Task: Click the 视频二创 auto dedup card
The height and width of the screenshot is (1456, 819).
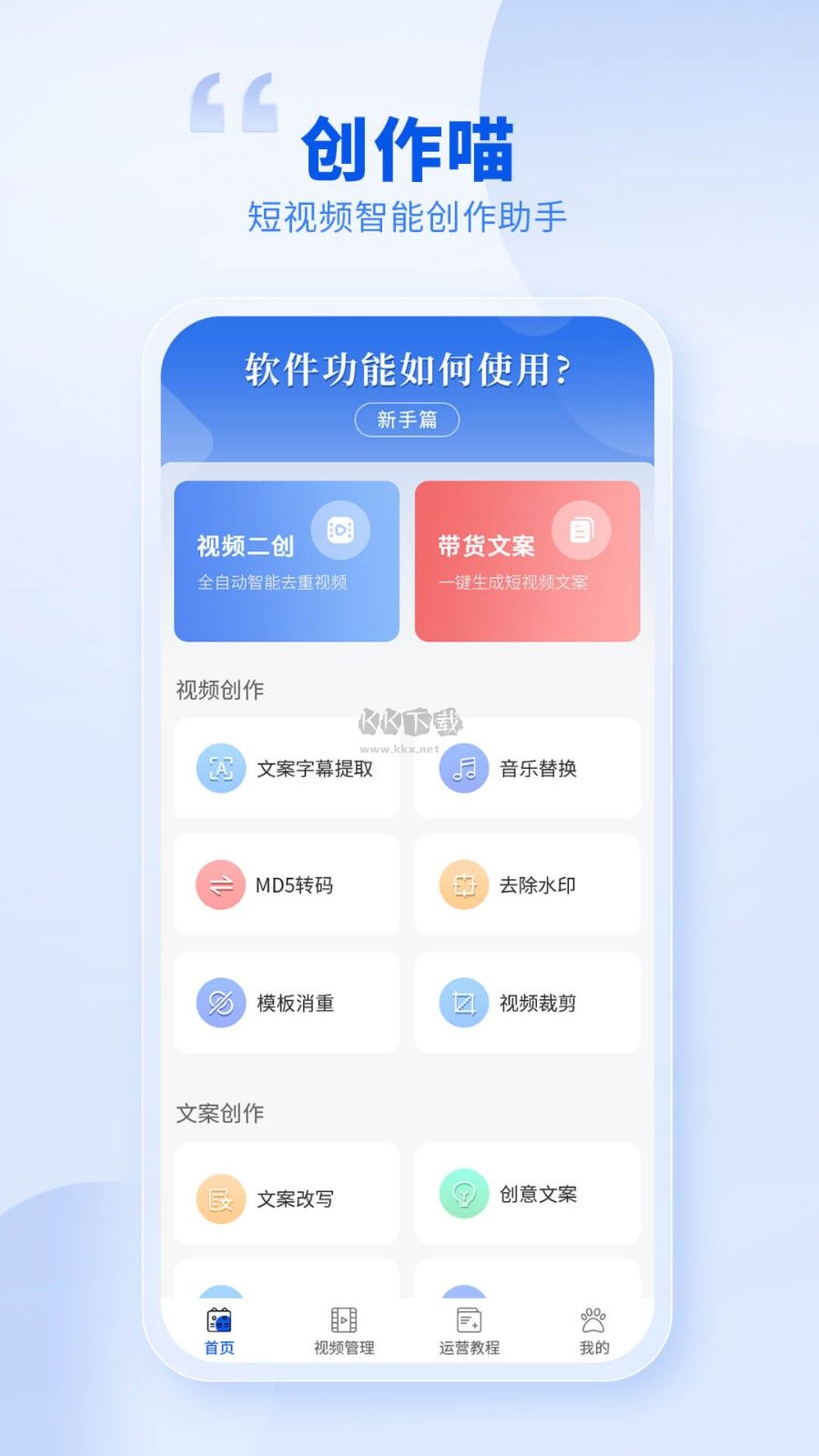Action: 285,561
